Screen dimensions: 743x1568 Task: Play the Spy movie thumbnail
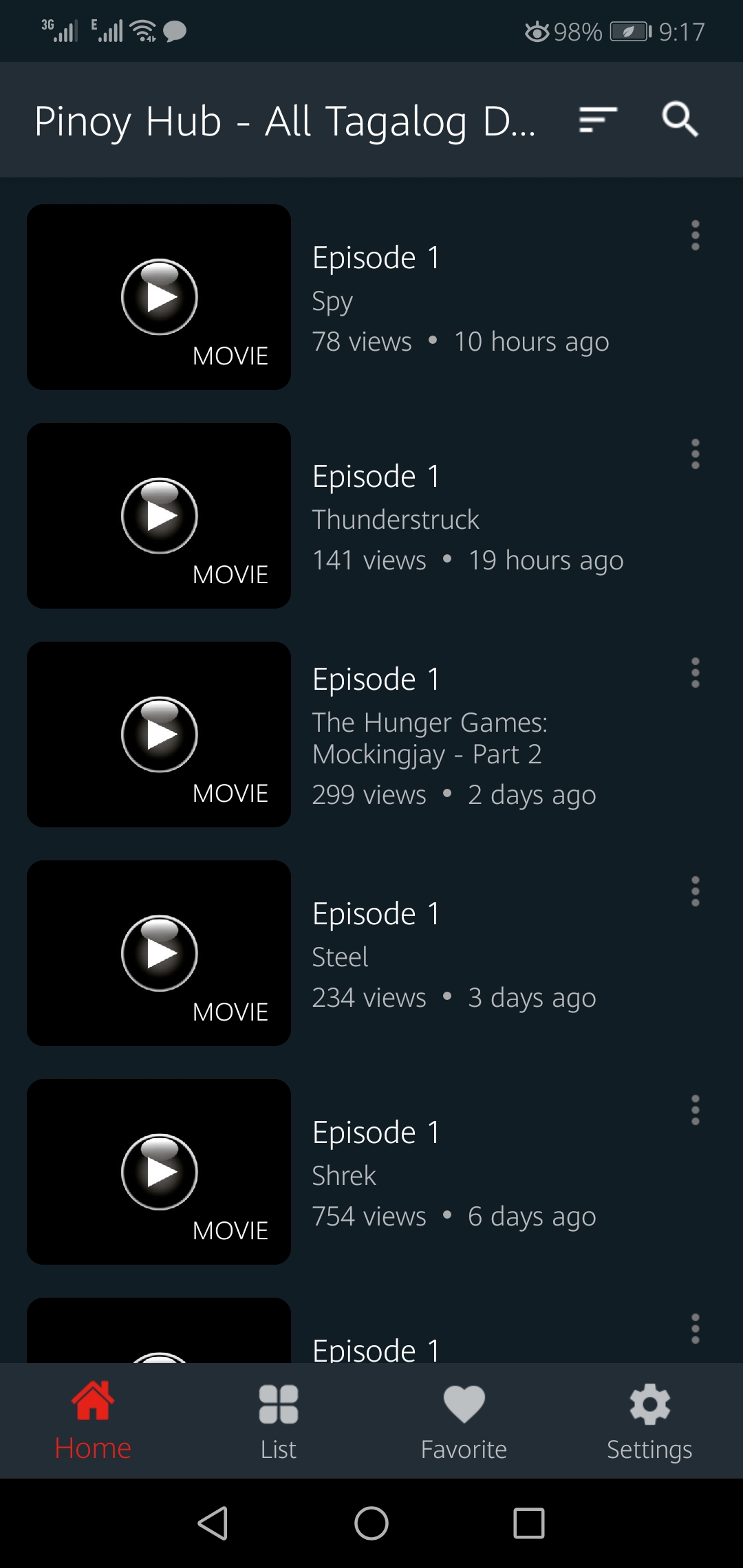pyautogui.click(x=159, y=297)
